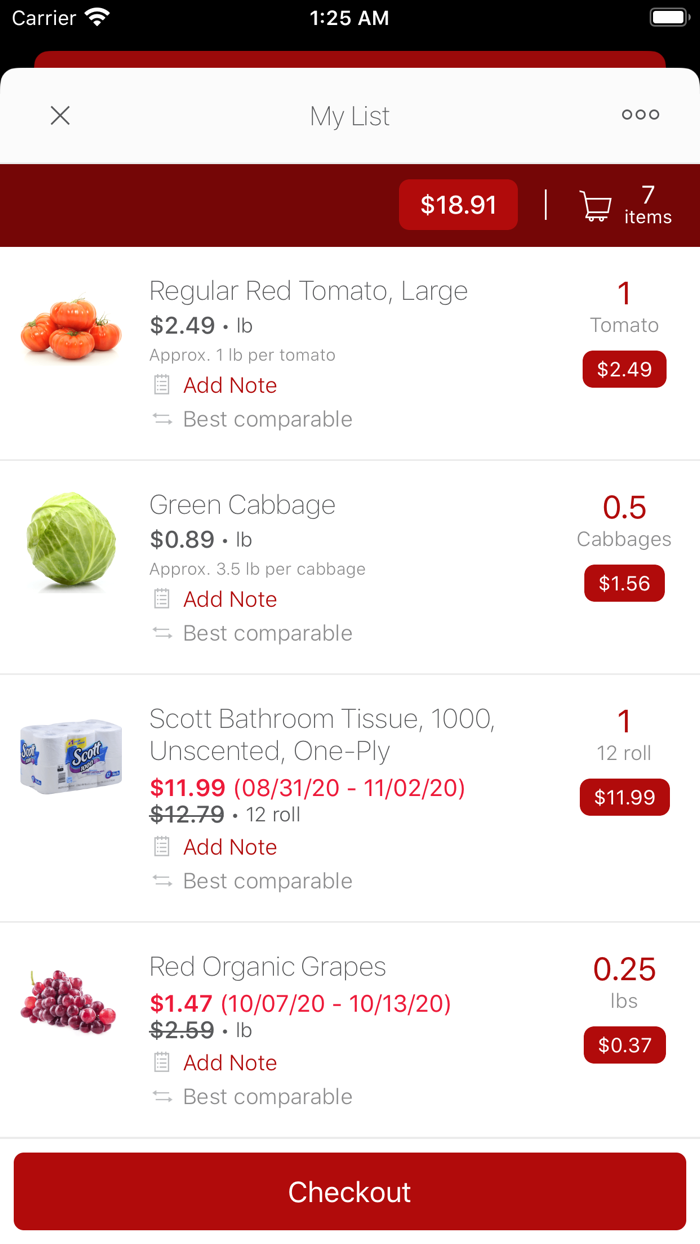Close the My List screen

(60, 116)
